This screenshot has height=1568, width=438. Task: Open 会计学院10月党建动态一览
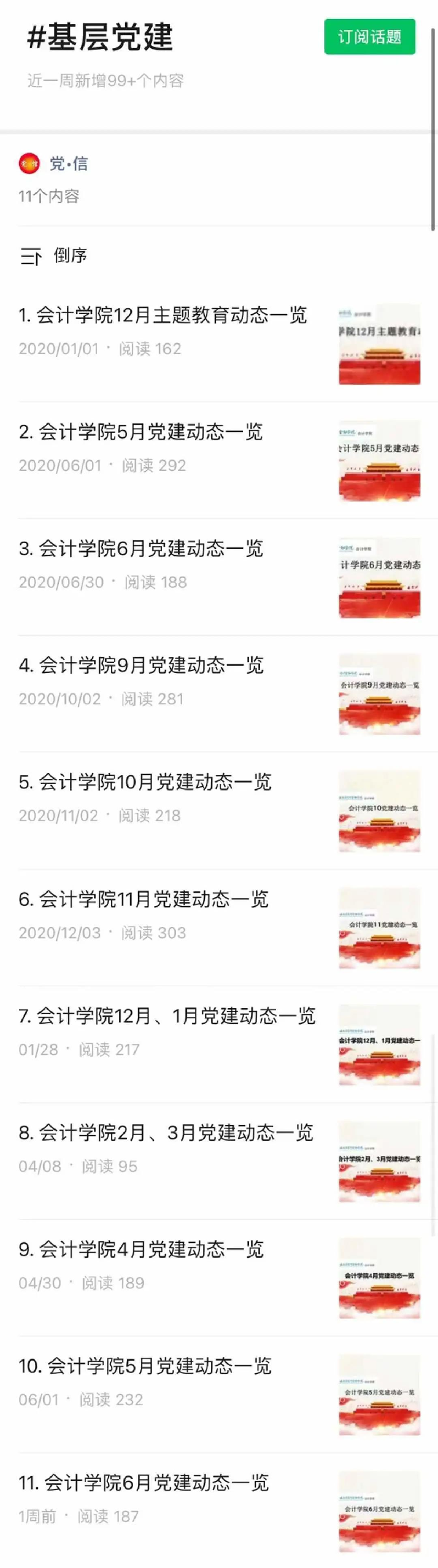(155, 783)
